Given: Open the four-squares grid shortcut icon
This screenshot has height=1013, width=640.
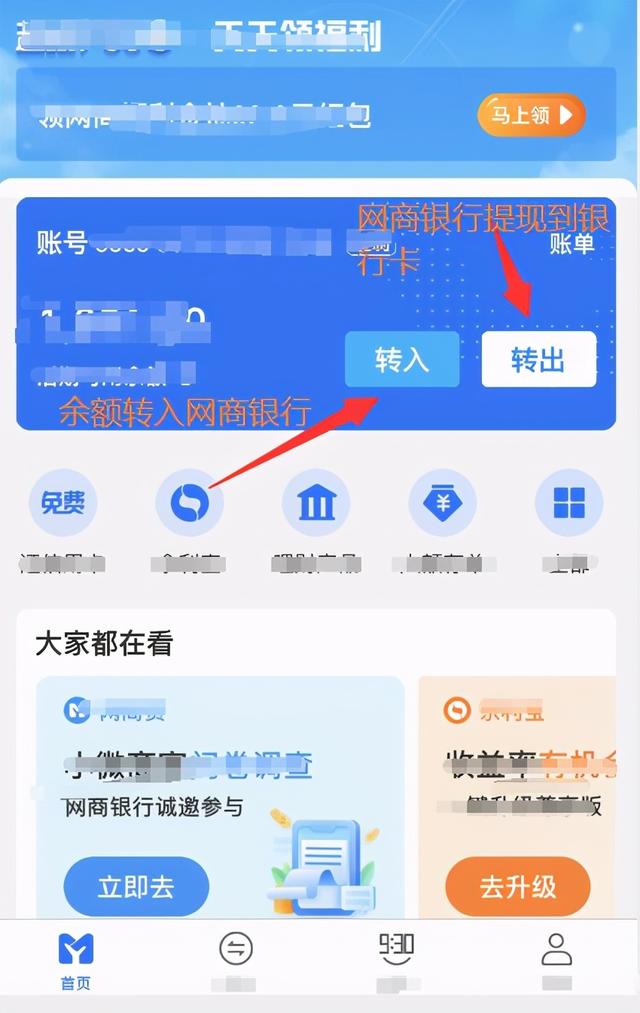Looking at the screenshot, I should click(x=568, y=503).
